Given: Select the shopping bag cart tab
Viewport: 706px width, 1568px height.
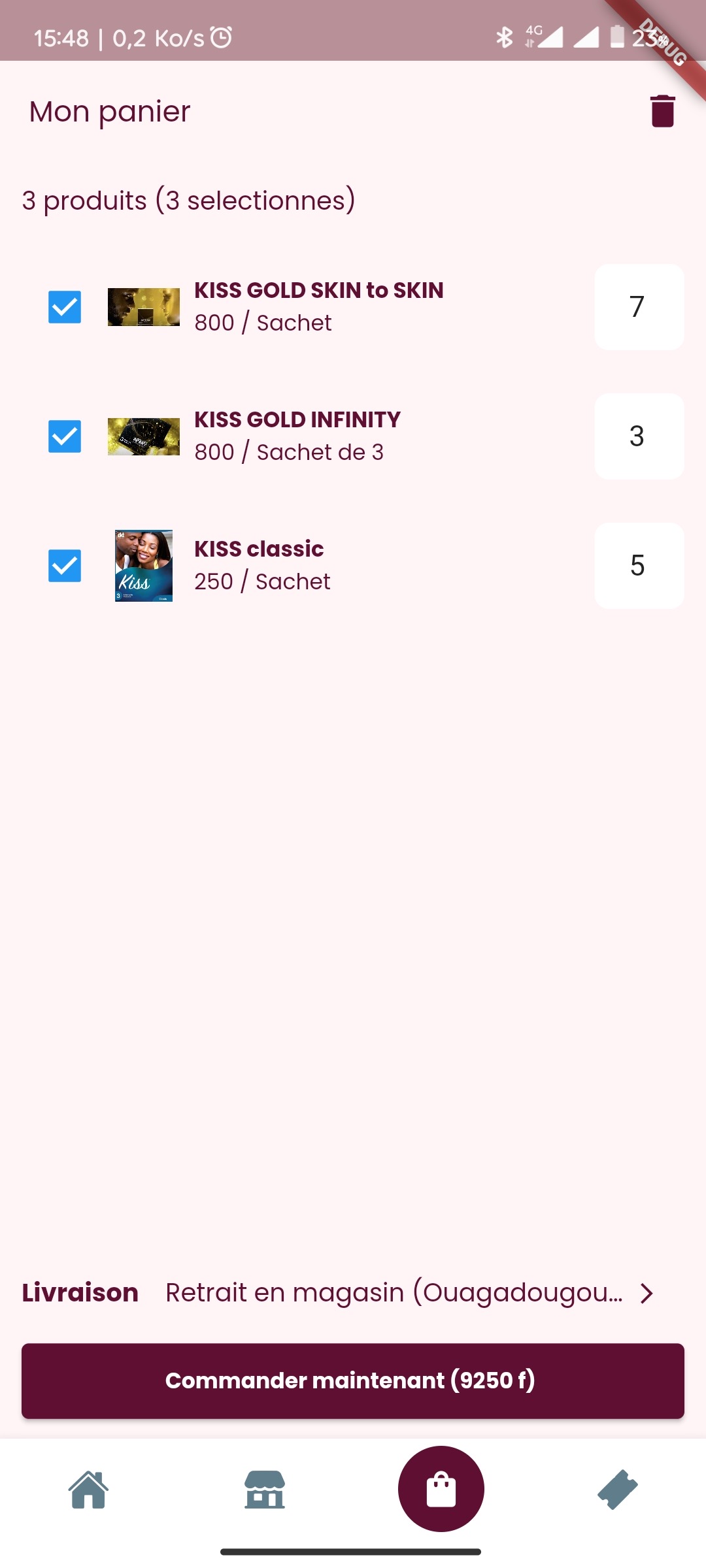Looking at the screenshot, I should point(441,1489).
